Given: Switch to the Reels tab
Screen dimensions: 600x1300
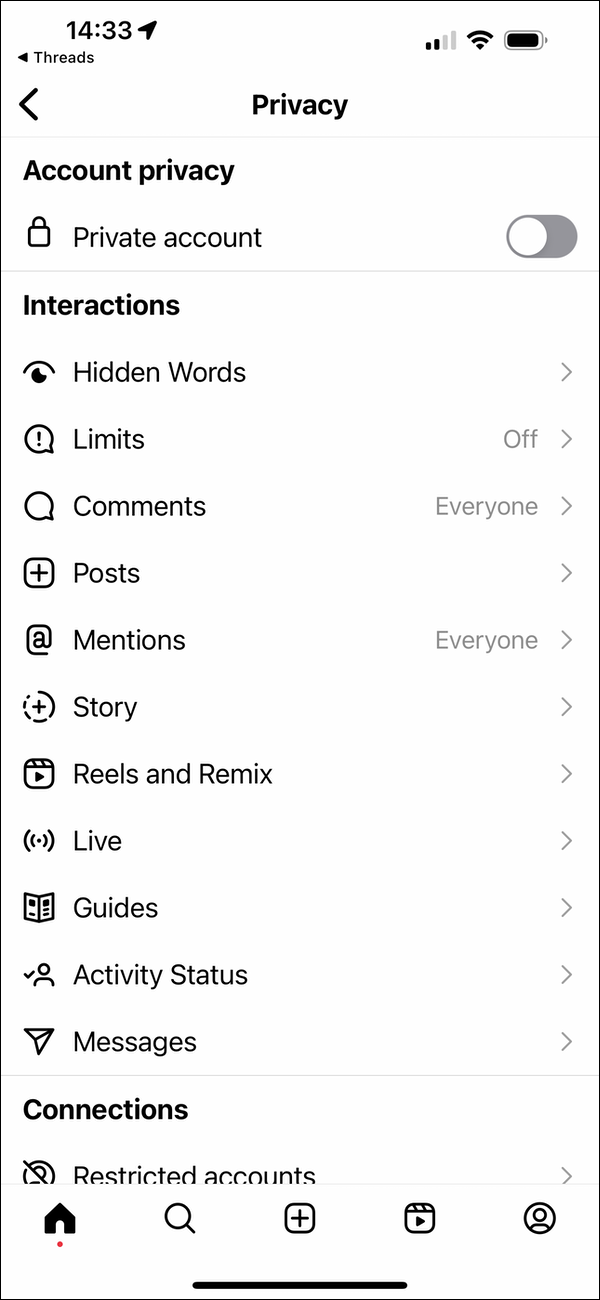Looking at the screenshot, I should click(x=420, y=1218).
